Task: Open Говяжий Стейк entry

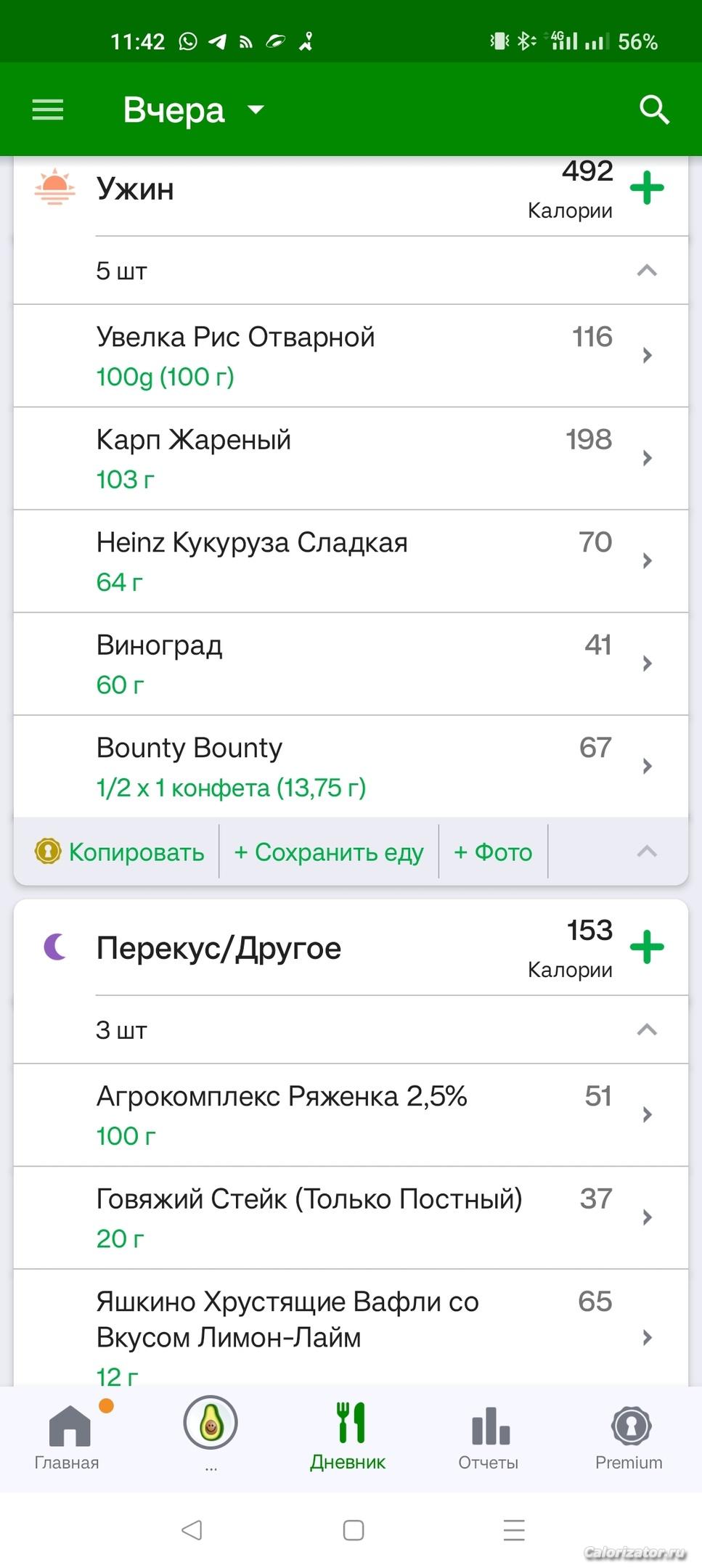Action: coord(351,1218)
